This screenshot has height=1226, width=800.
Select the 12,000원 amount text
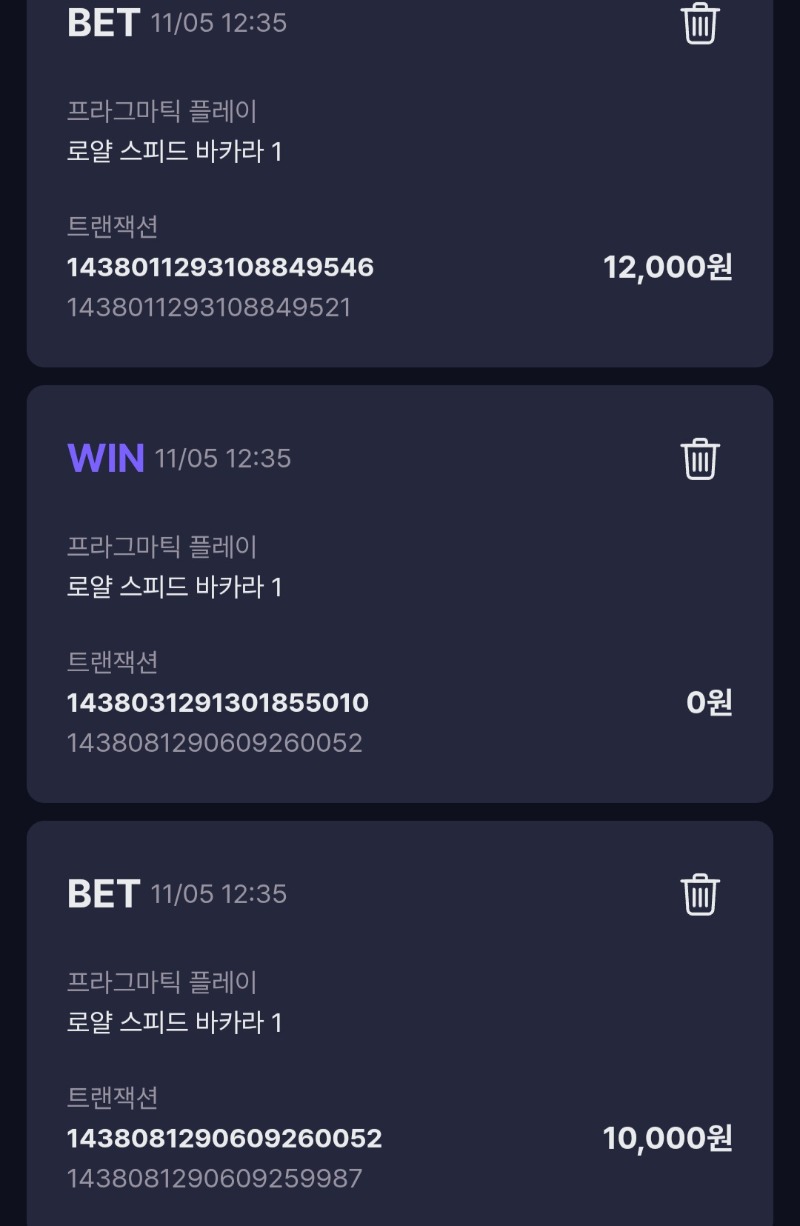pyautogui.click(x=671, y=268)
